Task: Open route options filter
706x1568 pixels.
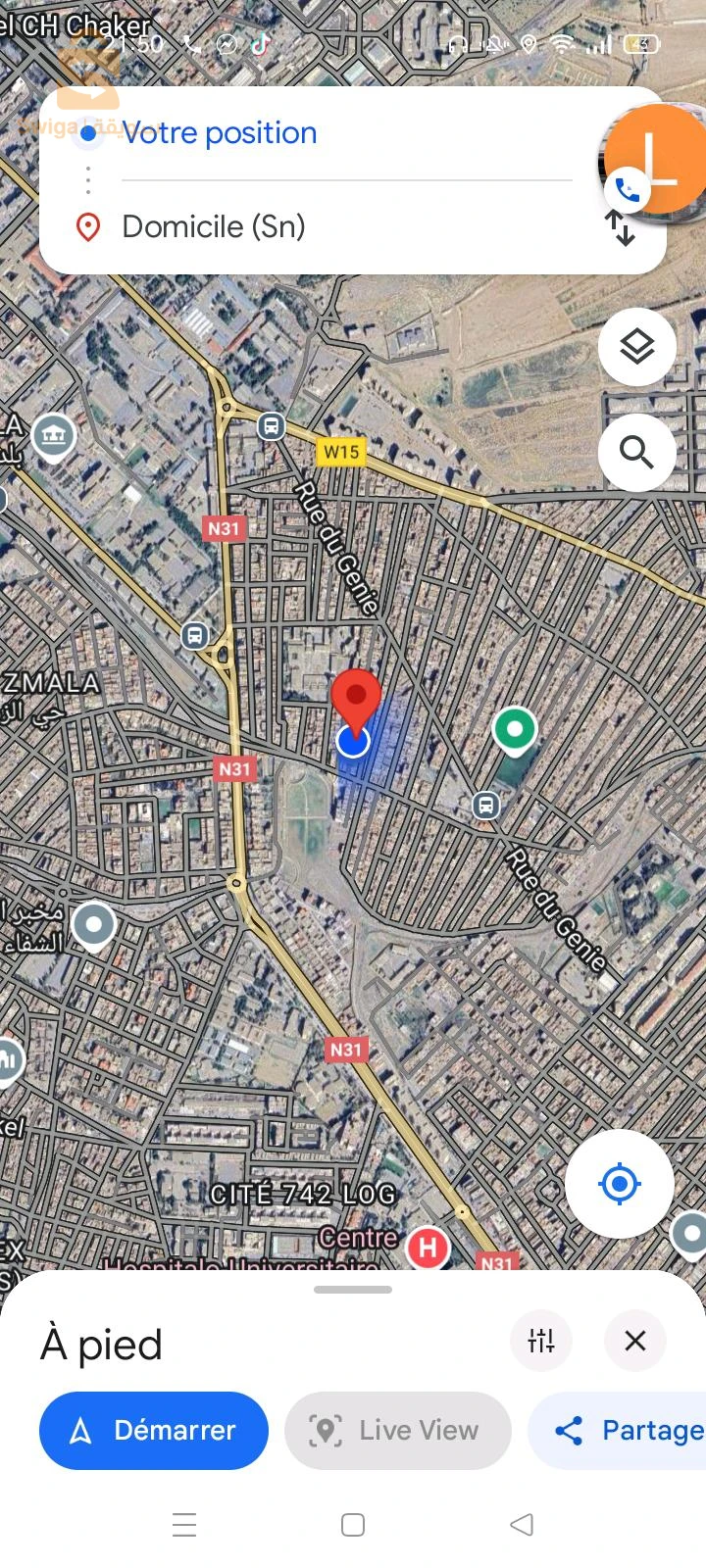Action: click(541, 1340)
